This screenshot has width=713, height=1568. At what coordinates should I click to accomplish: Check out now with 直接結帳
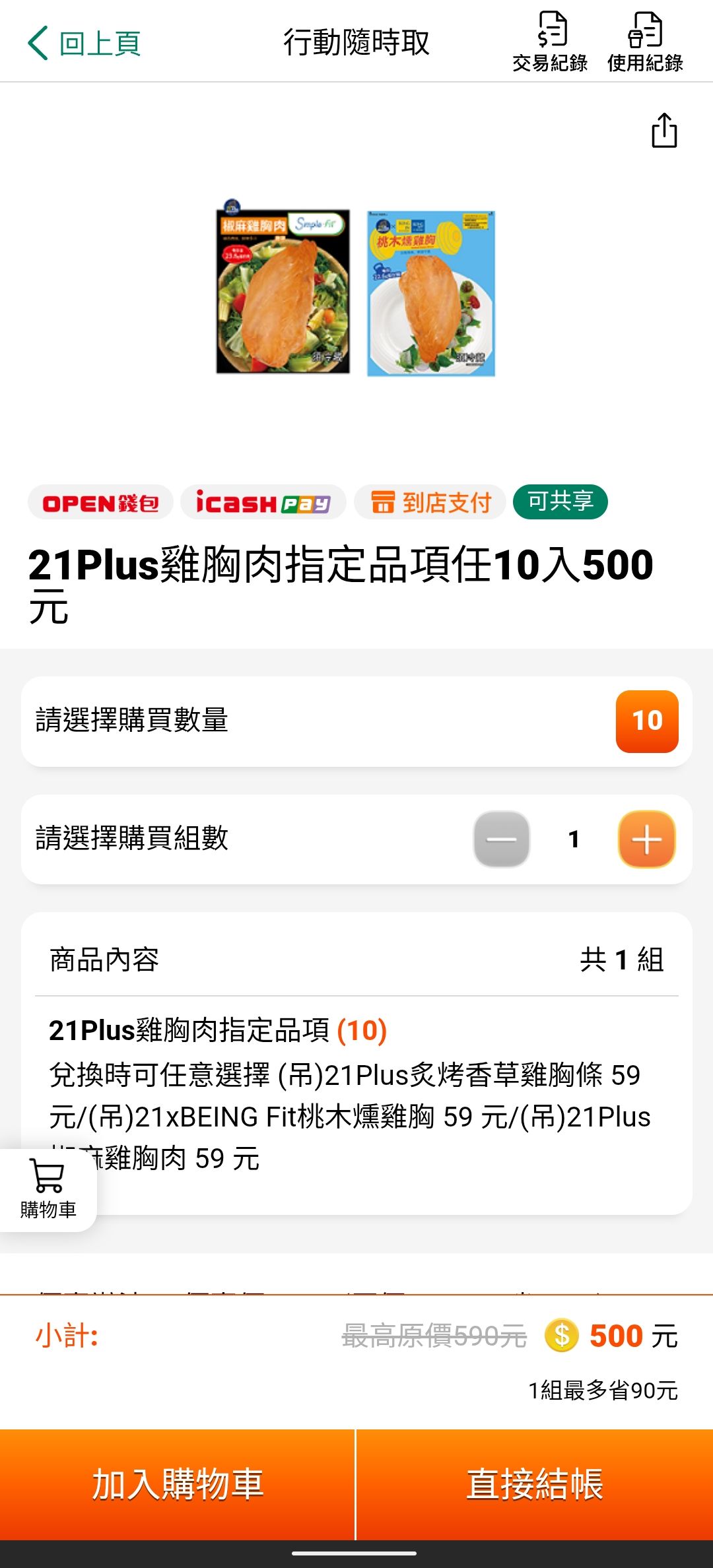(535, 1484)
